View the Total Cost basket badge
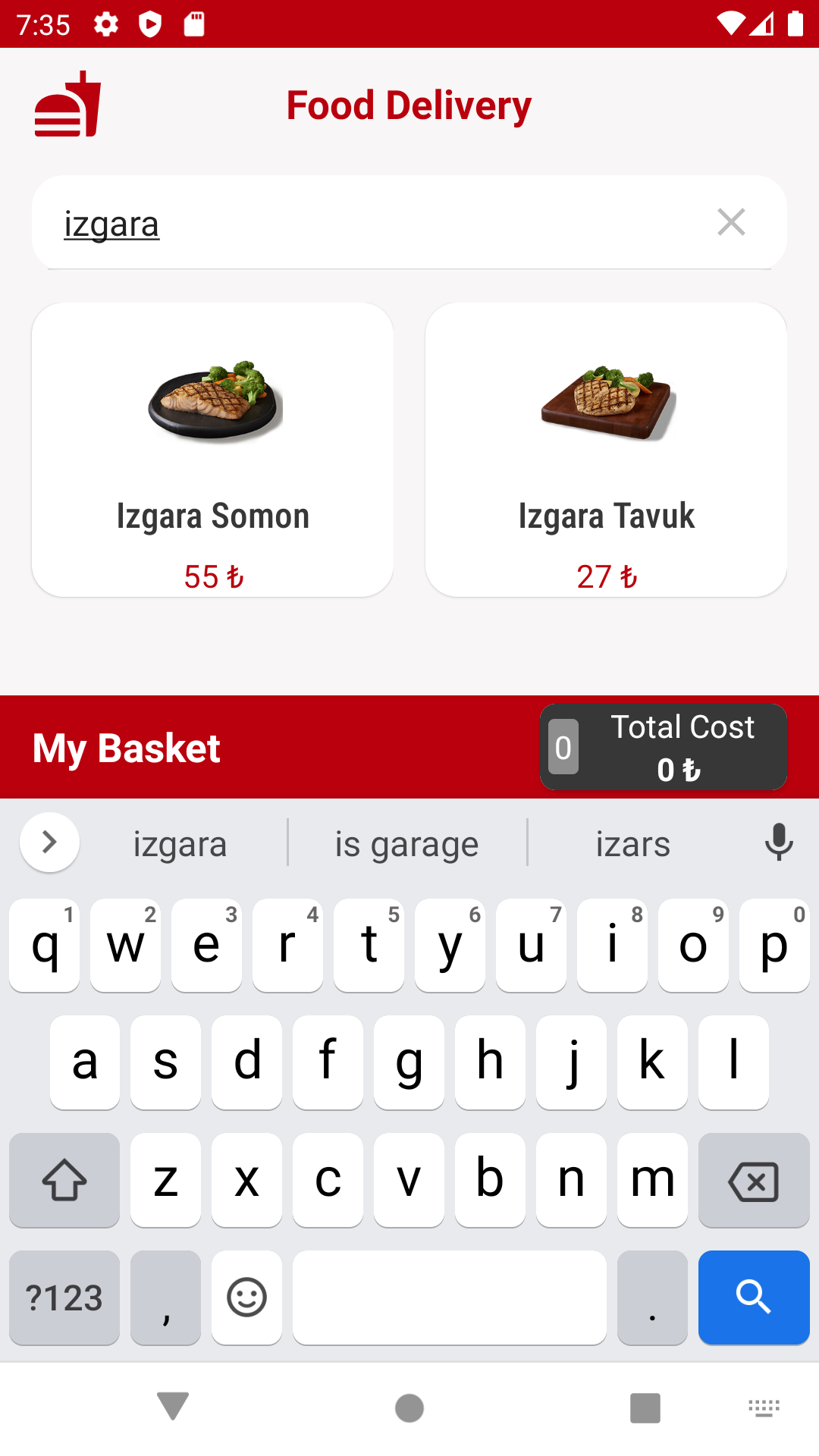Viewport: 819px width, 1456px height. [663, 747]
